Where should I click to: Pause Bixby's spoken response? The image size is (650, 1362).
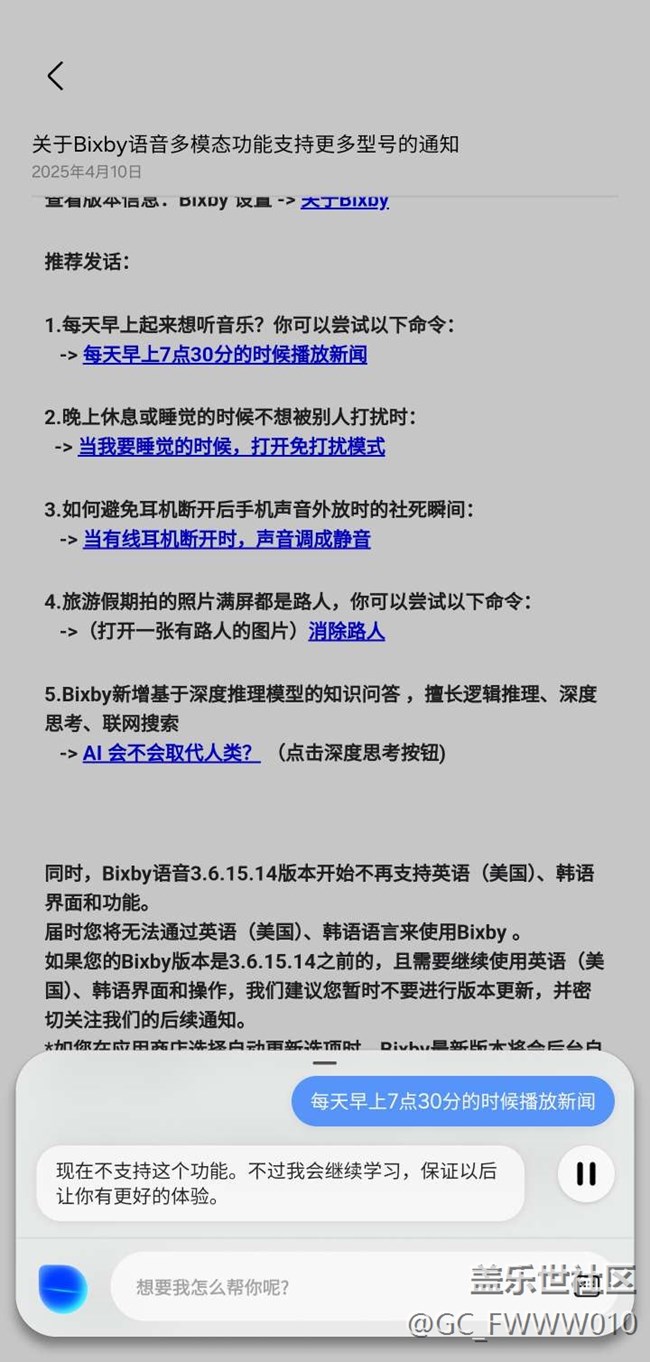pos(585,1173)
